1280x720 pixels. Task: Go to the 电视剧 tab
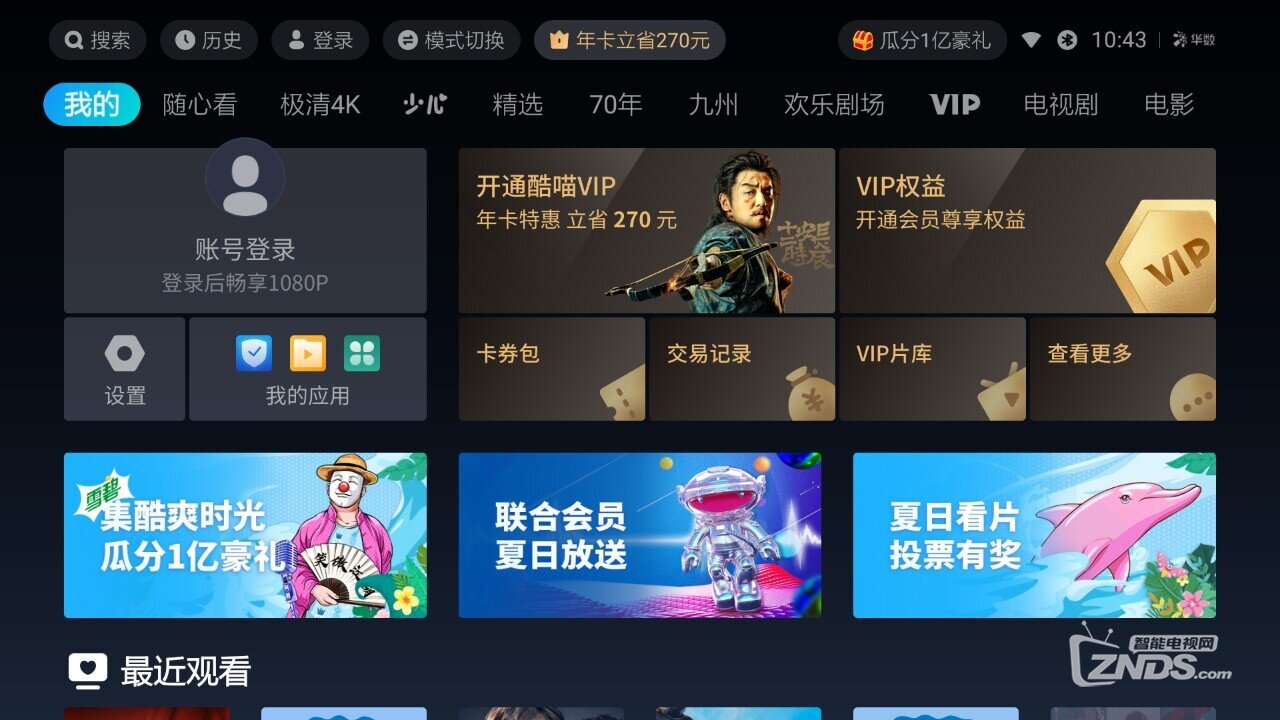[x=1060, y=104]
